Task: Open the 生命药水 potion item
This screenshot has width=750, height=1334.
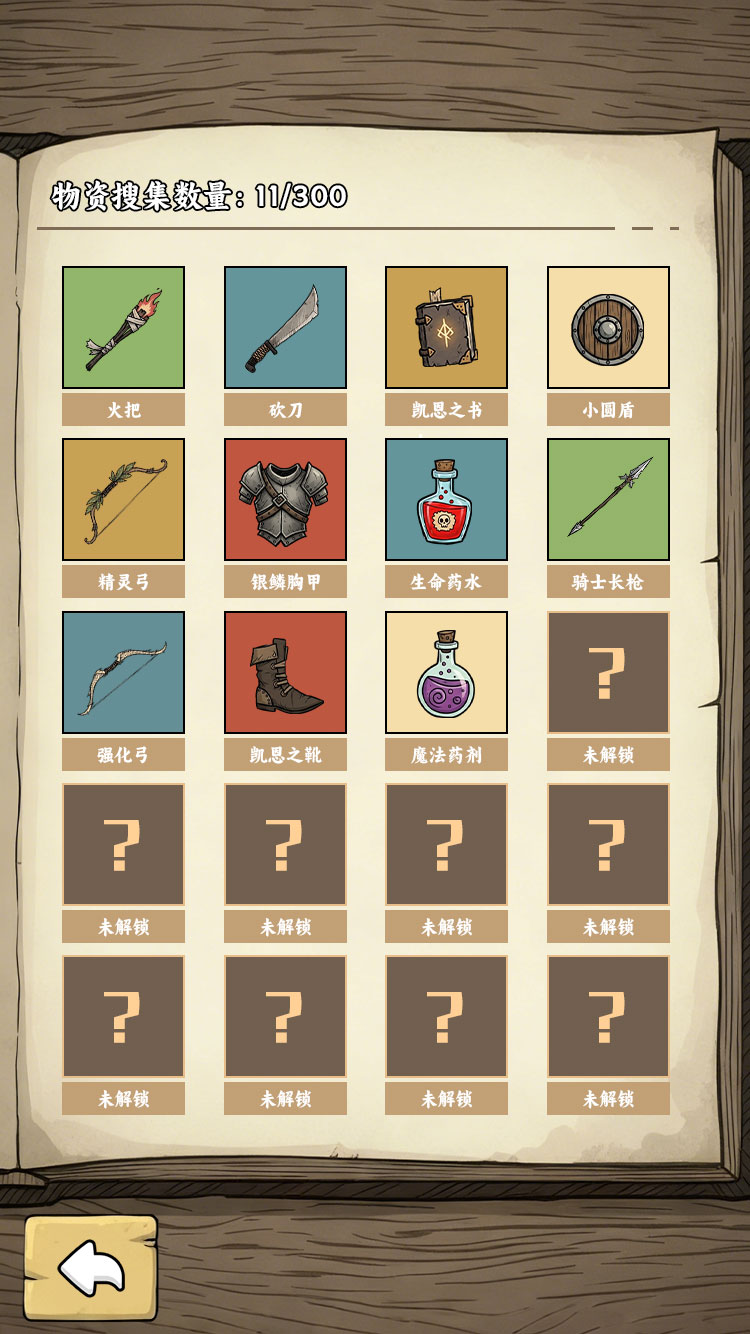Action: 446,499
